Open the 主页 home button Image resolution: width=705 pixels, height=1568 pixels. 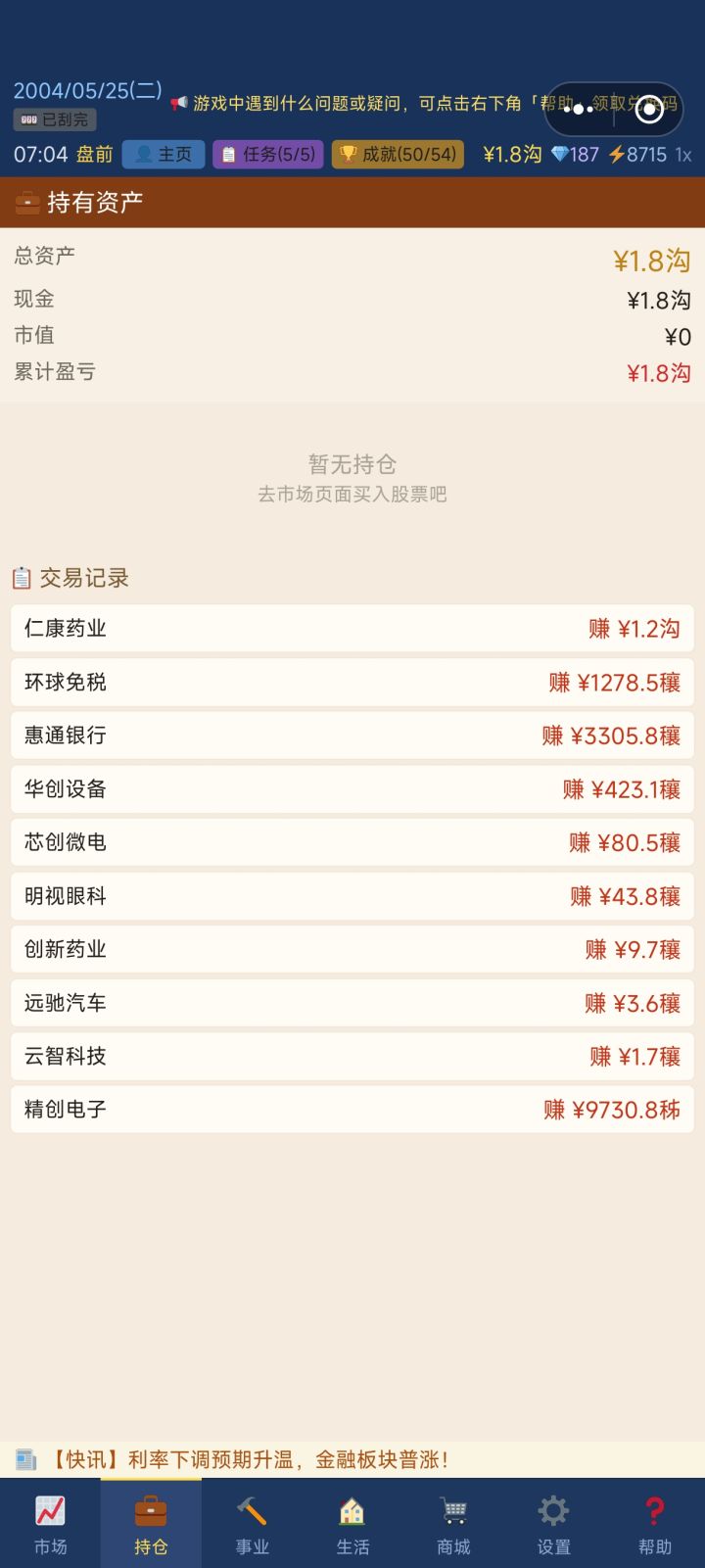point(164,154)
